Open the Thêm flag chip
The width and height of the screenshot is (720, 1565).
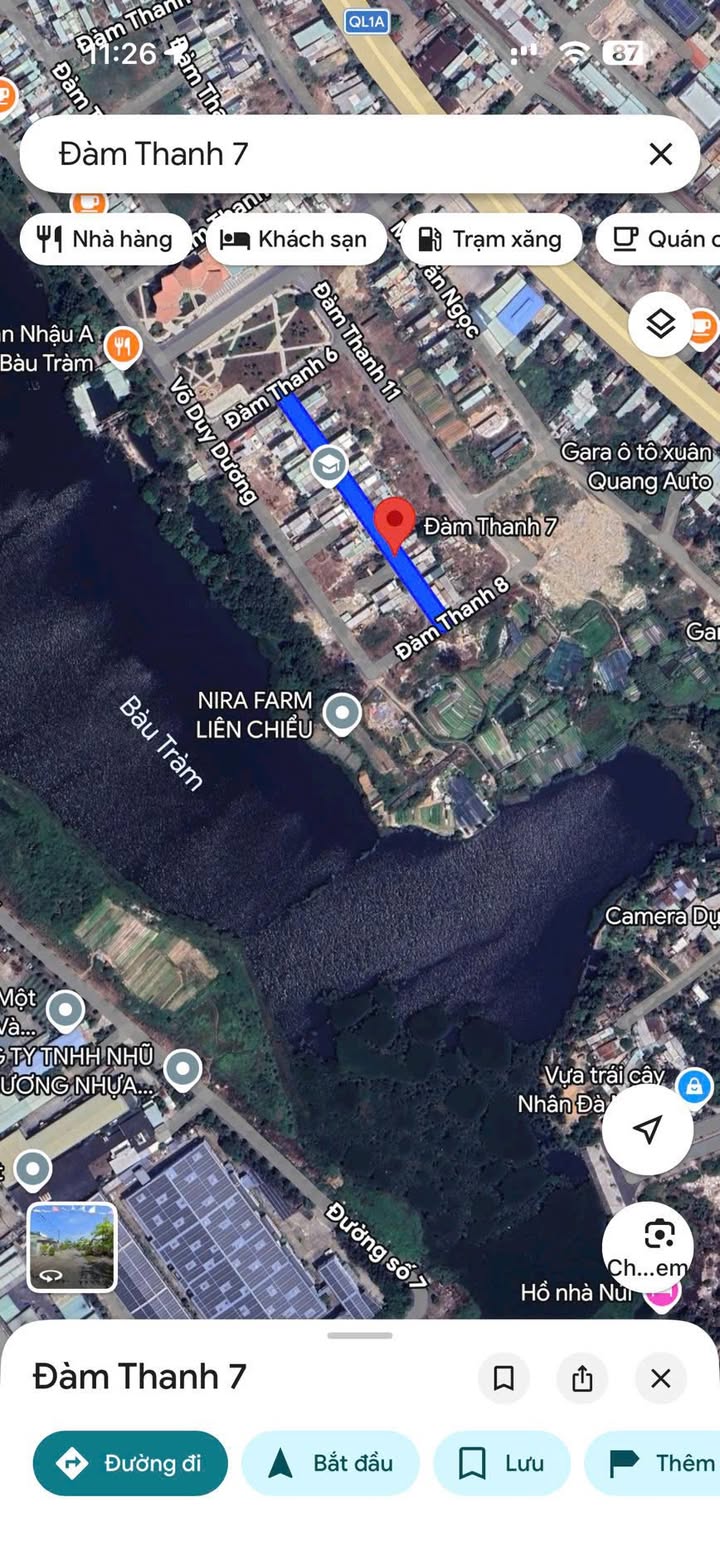point(660,1463)
